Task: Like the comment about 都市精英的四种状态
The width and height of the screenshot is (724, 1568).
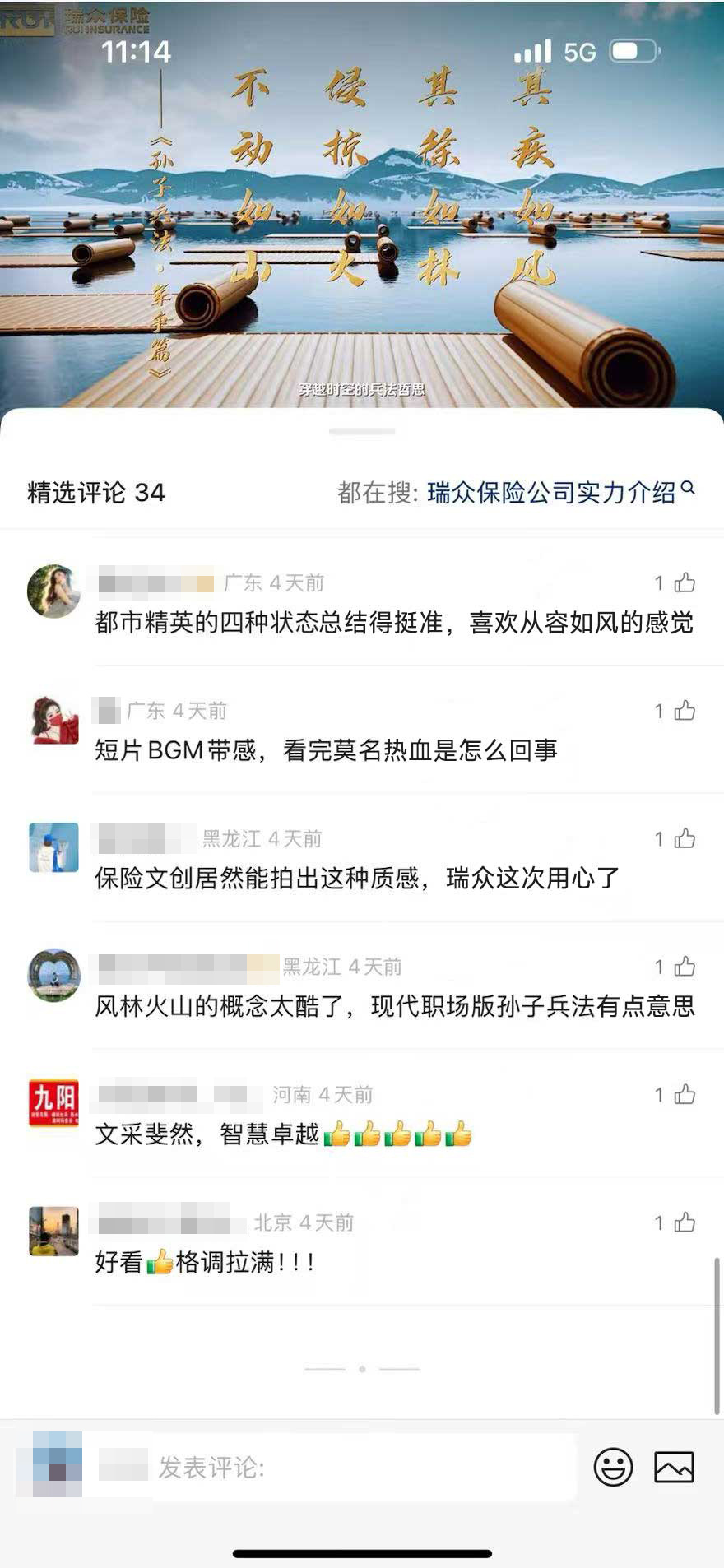Action: [684, 583]
